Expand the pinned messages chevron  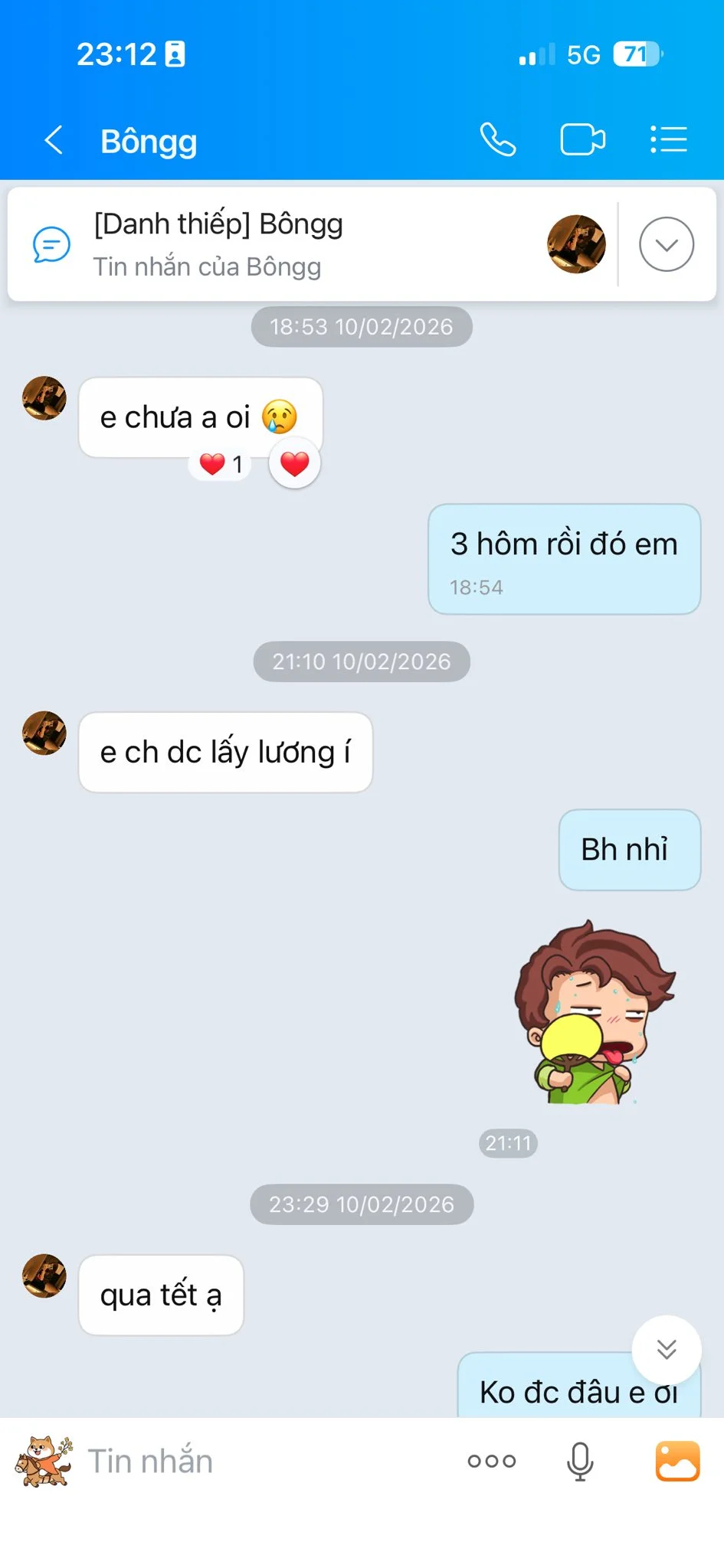coord(666,244)
